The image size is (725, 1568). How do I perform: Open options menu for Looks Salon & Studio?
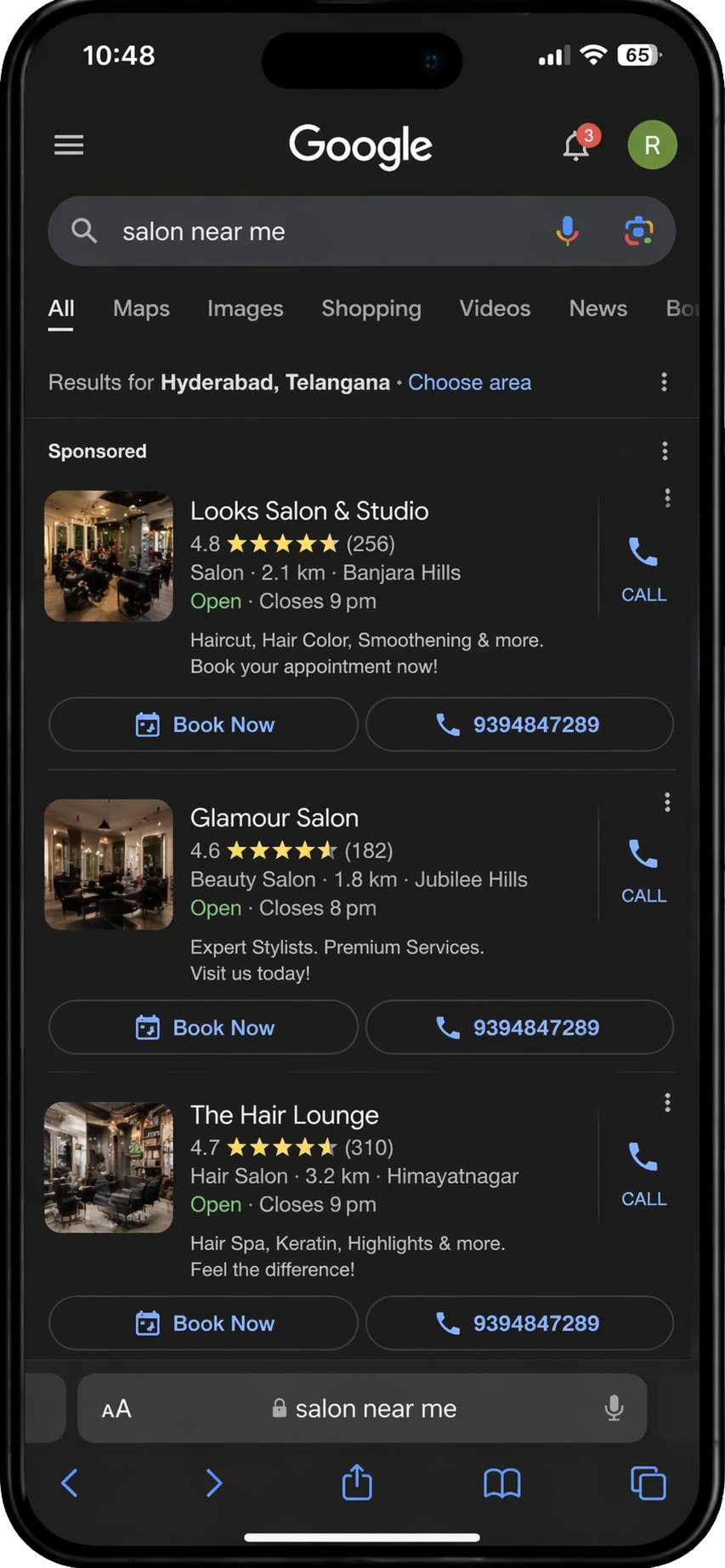tap(667, 497)
